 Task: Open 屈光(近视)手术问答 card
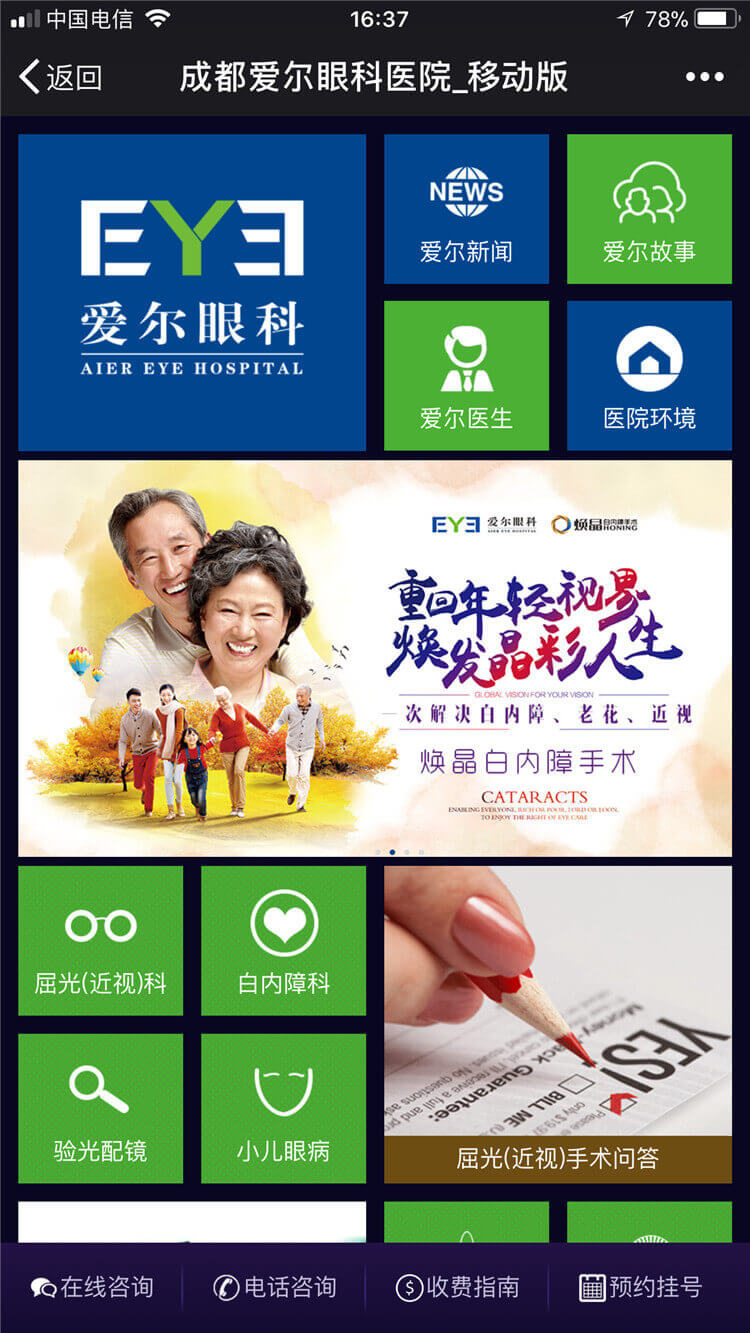[x=557, y=1024]
